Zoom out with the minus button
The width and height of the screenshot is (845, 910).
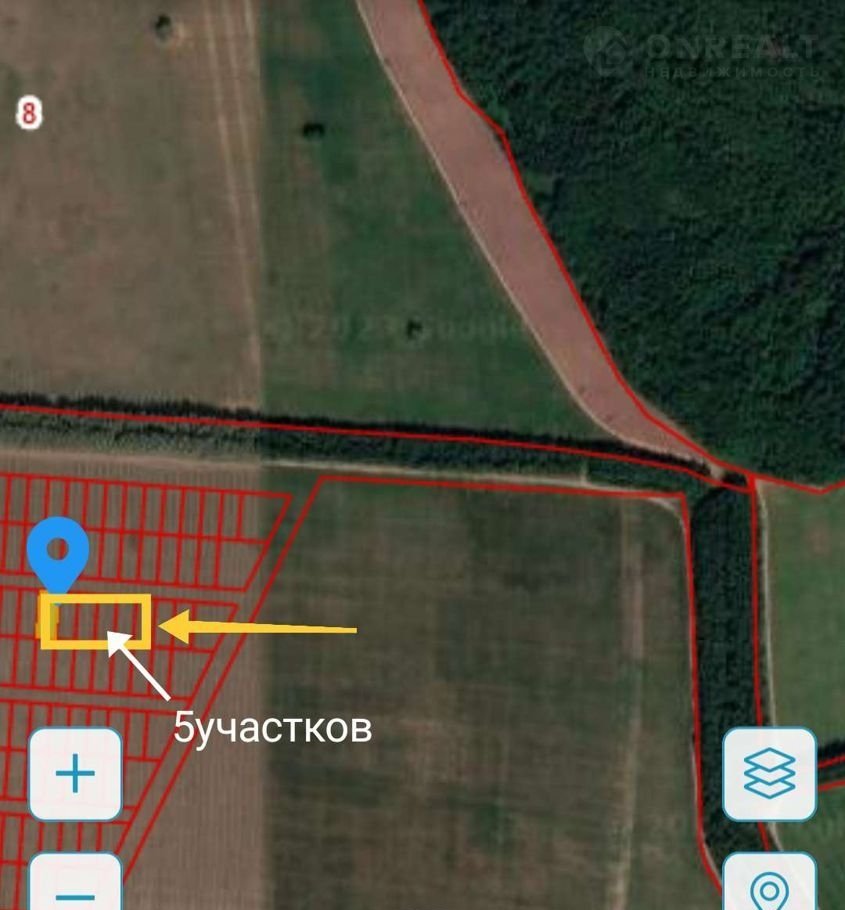75,885
